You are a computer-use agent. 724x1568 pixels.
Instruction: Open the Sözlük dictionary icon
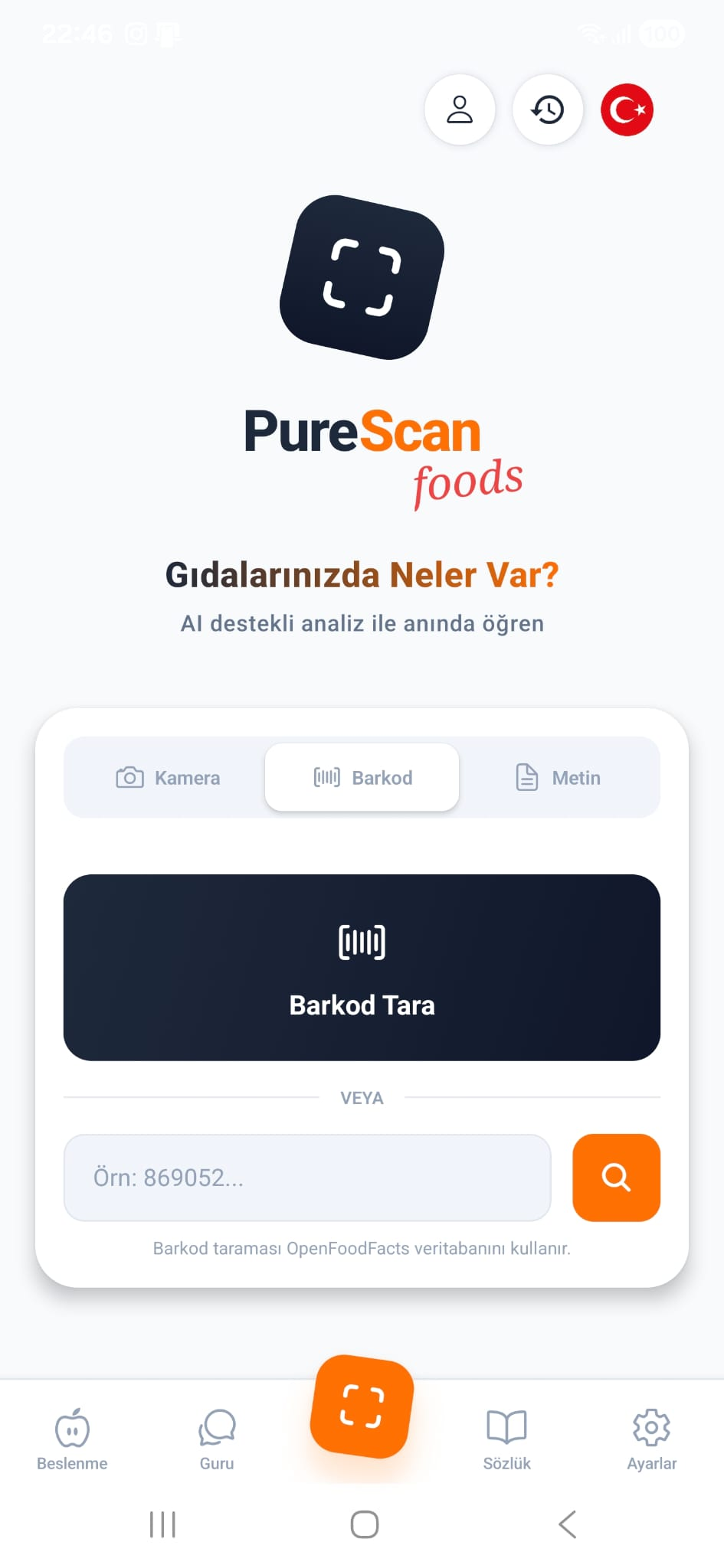(x=506, y=1430)
